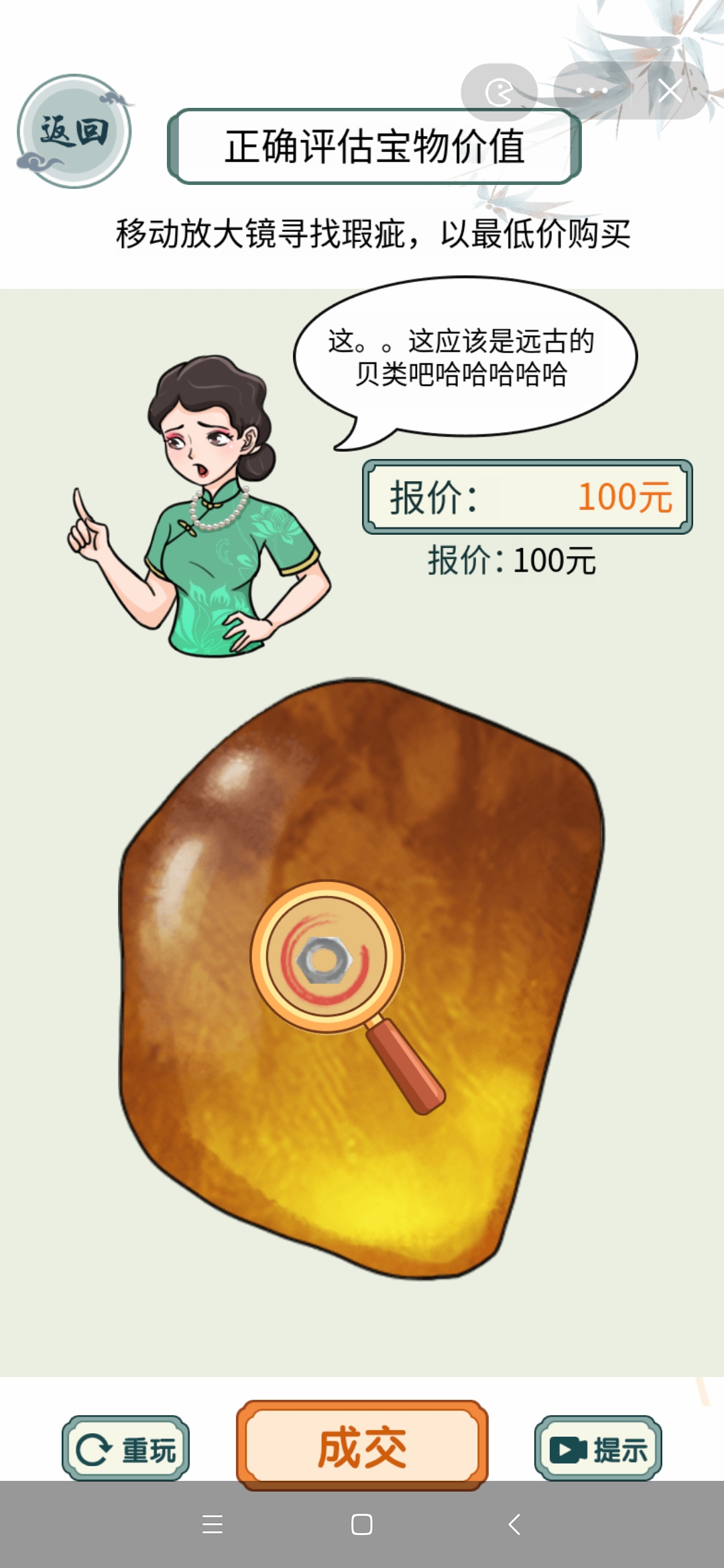724x1568 pixels.
Task: Confirm the deal with 成交
Action: tap(362, 1447)
